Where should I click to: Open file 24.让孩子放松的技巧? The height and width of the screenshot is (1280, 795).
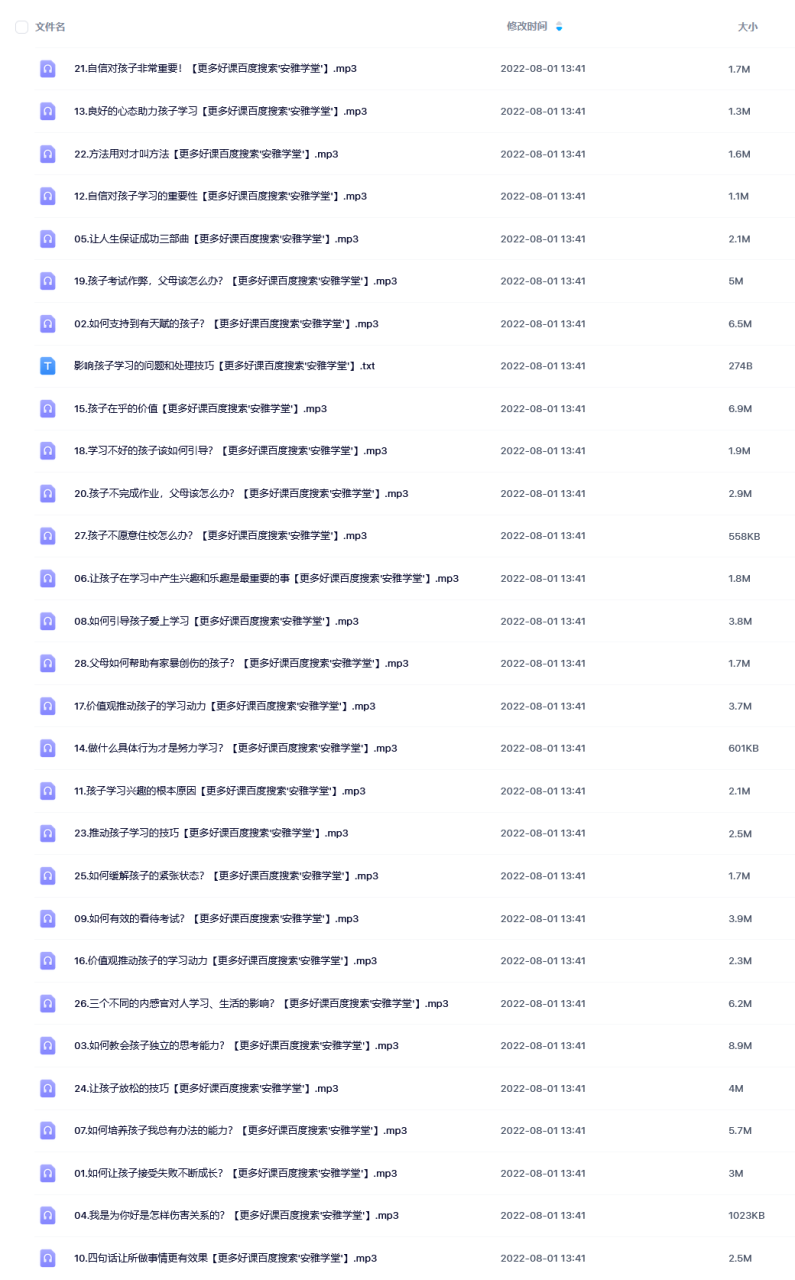[206, 1088]
